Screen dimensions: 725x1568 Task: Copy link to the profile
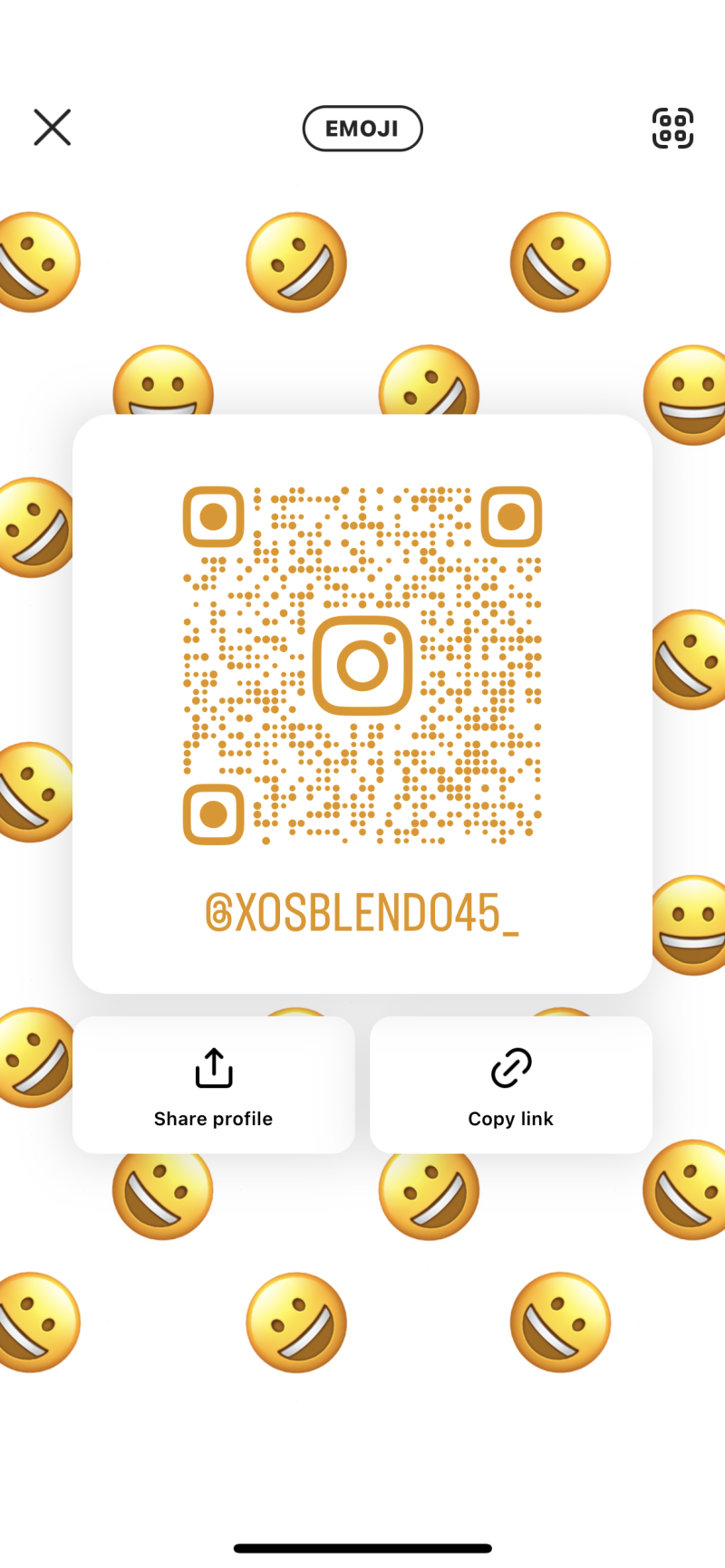click(510, 1085)
